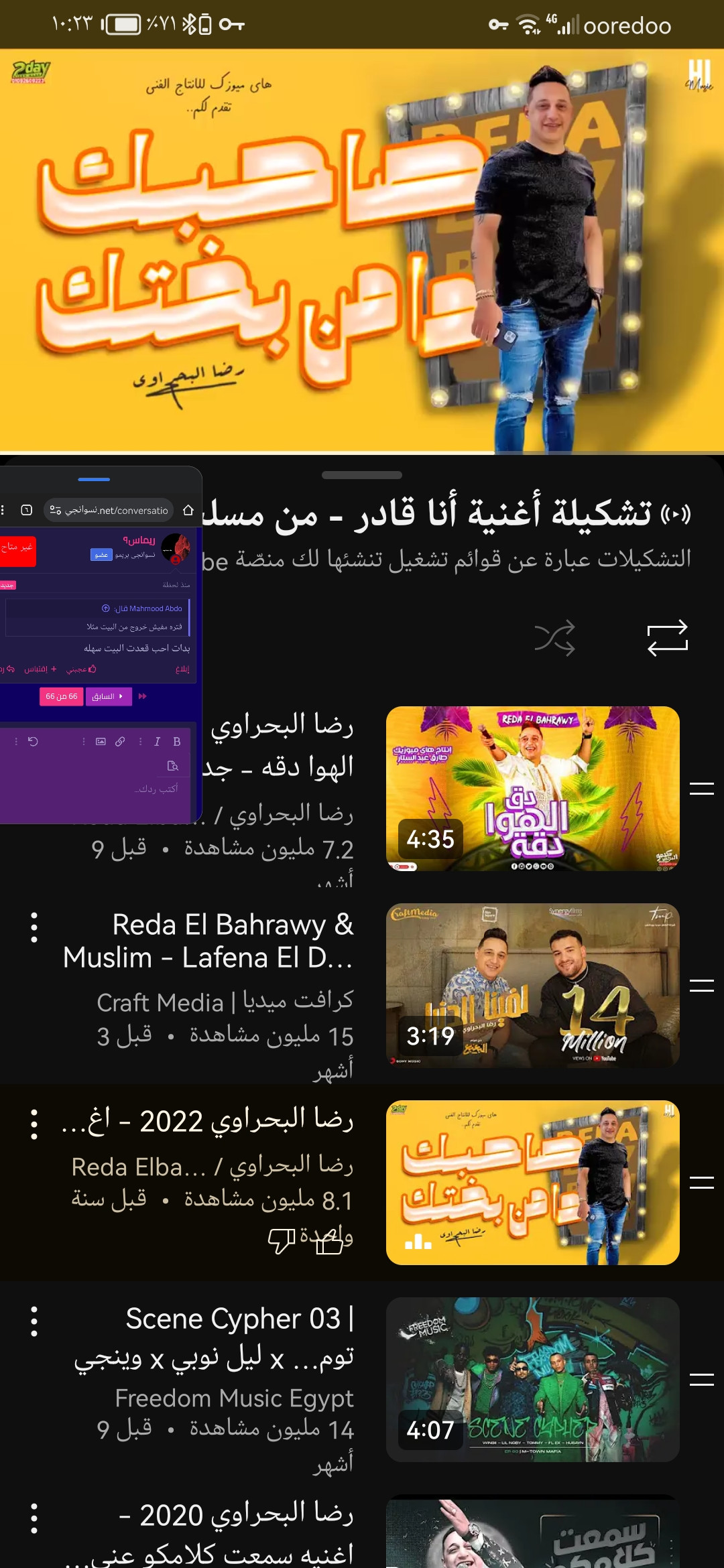Tap bold formatting in floating window editor
Screen dimensions: 724x1568
click(177, 742)
